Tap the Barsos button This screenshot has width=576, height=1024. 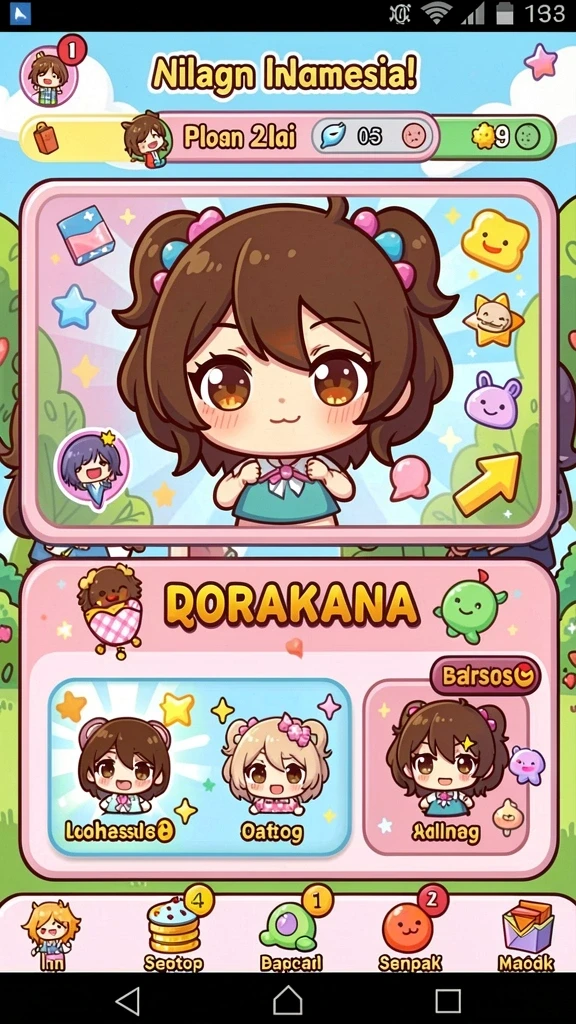point(485,676)
